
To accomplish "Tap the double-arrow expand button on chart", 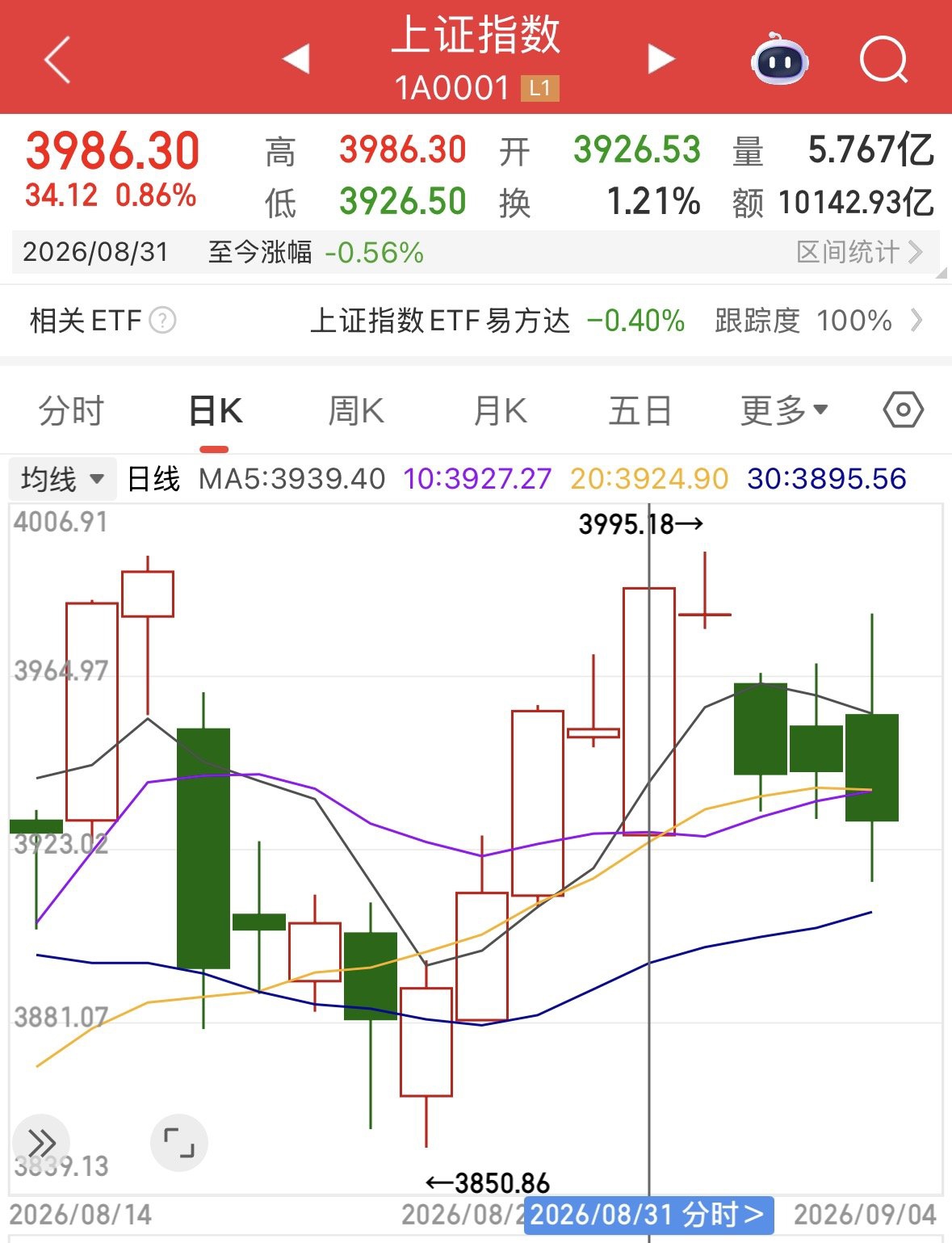I will click(40, 1142).
